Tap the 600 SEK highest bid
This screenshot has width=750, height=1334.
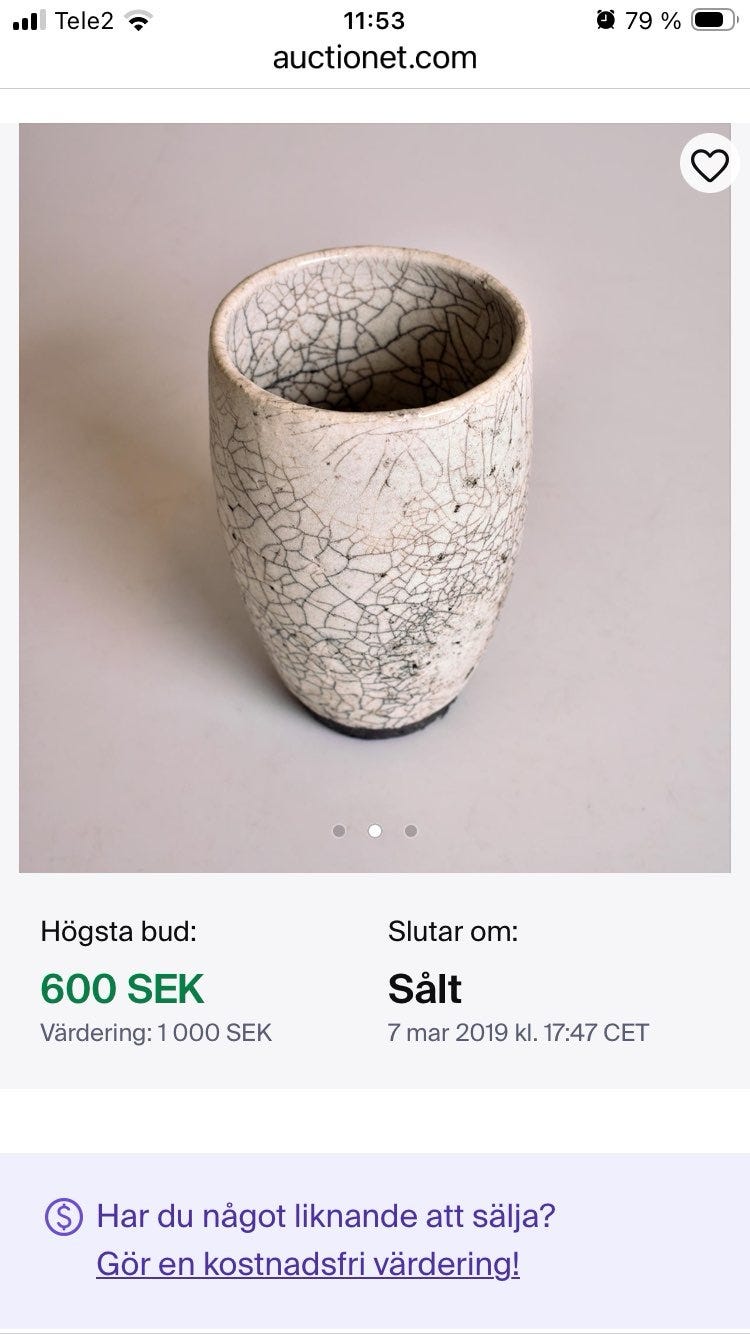(121, 988)
